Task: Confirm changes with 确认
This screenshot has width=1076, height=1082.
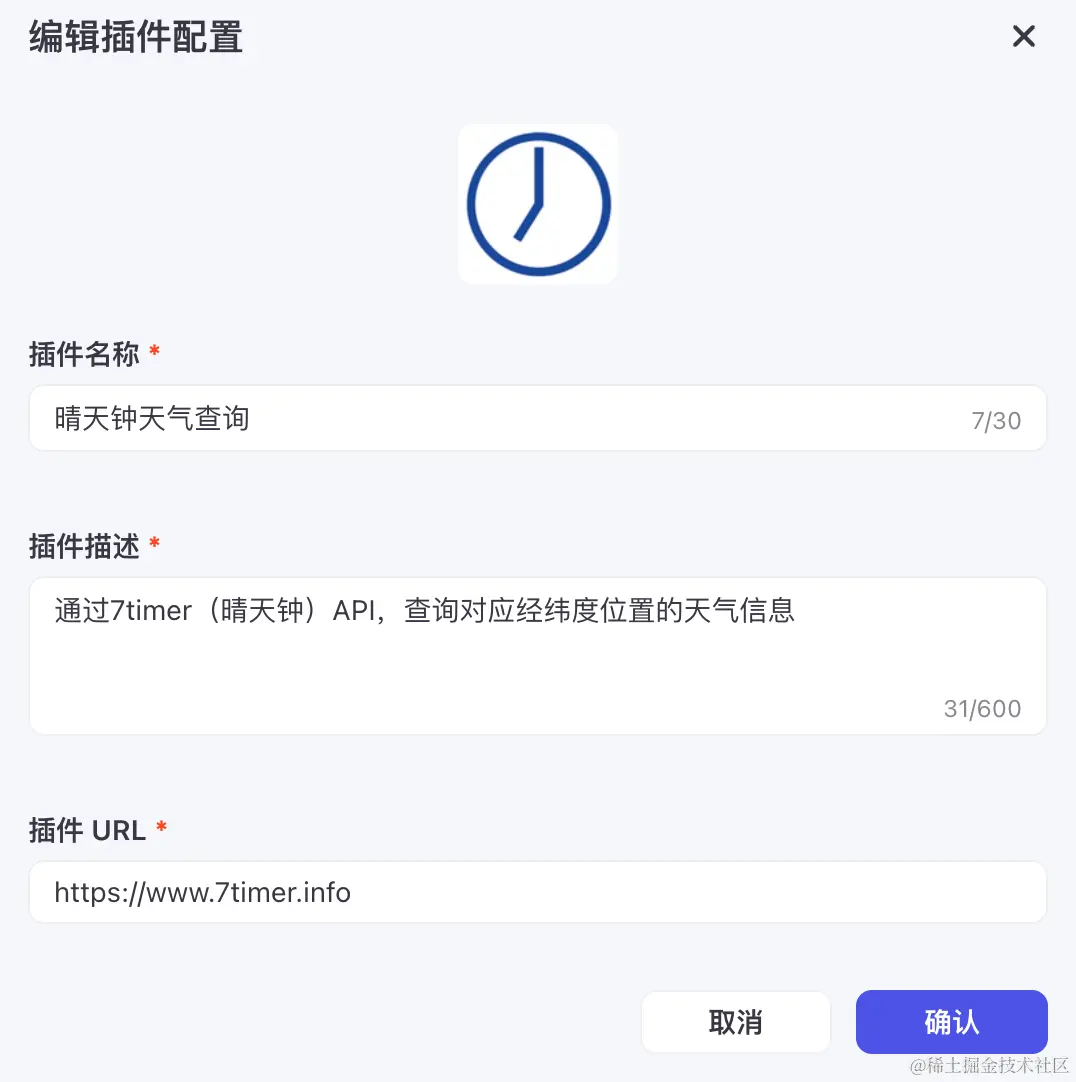Action: (x=951, y=1022)
